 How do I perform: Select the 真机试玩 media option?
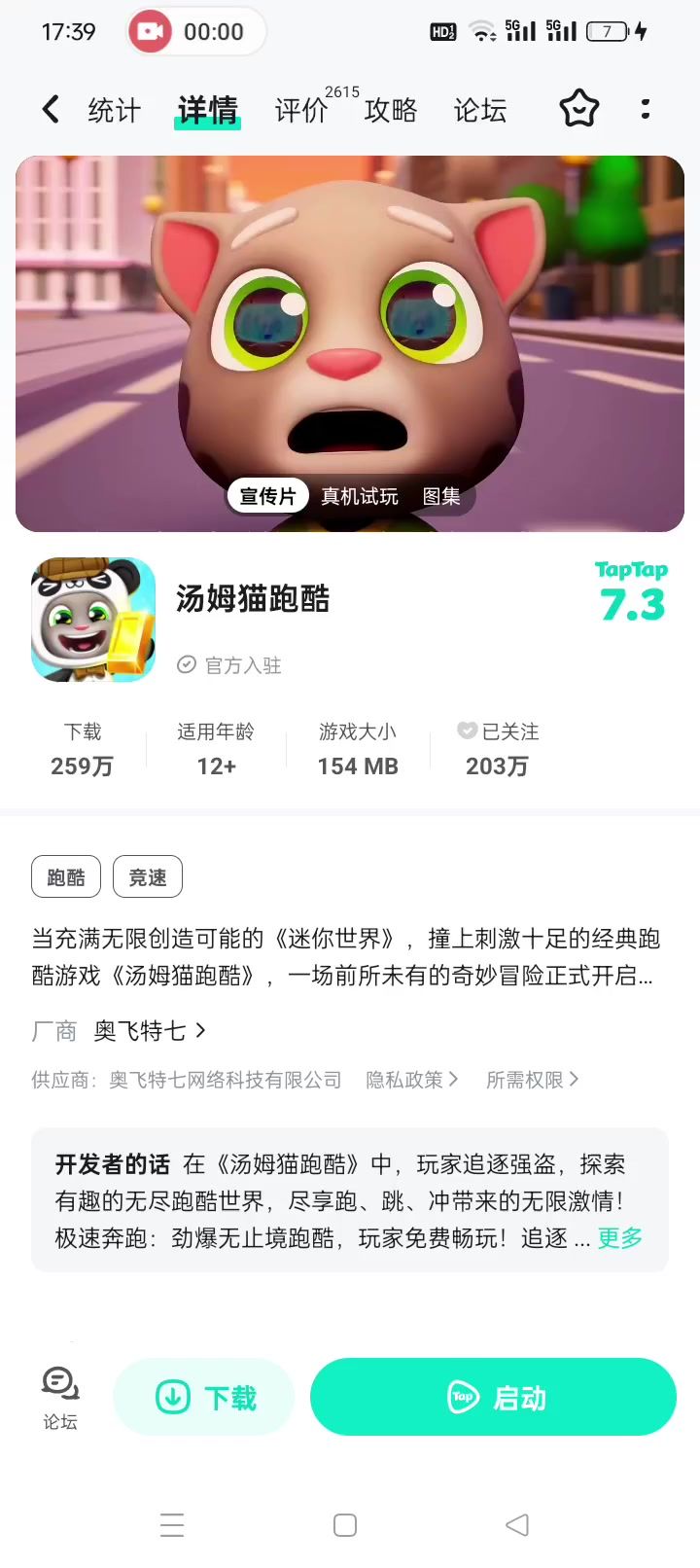tap(360, 496)
